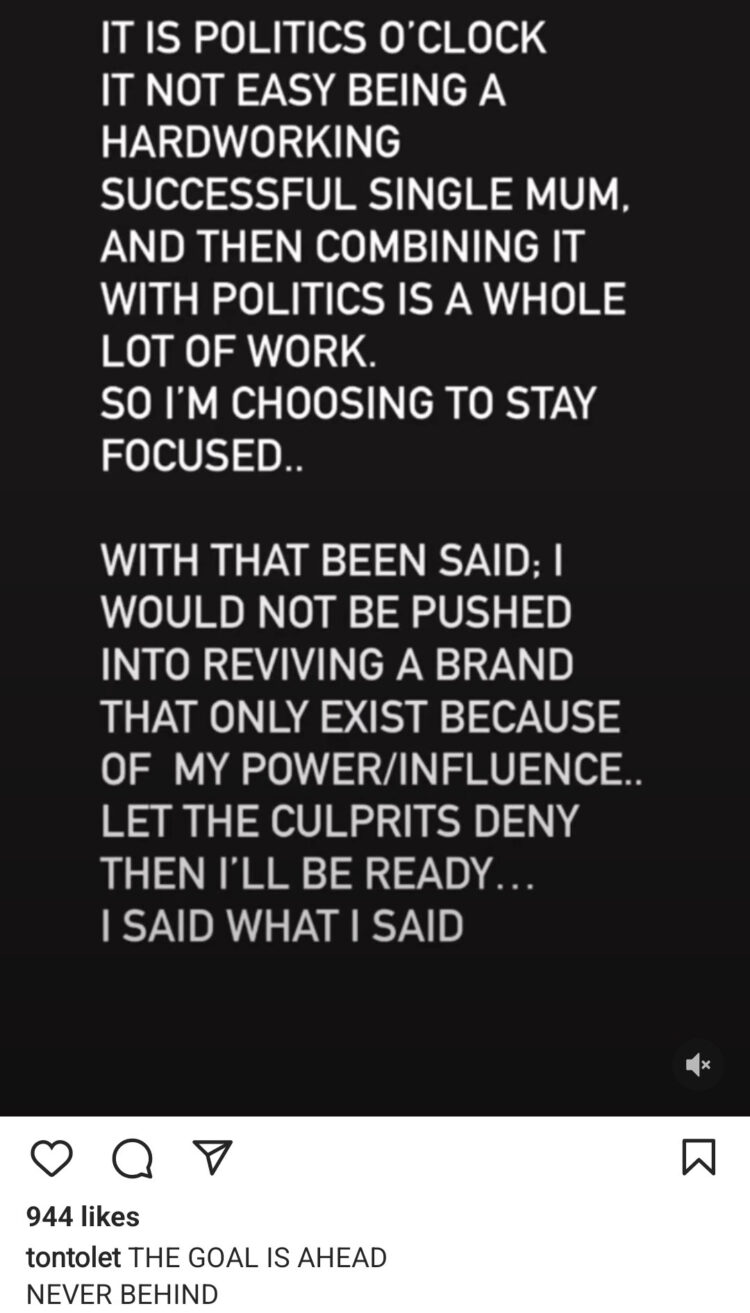This screenshot has height=1313, width=750.
Task: Open the tontolet profile from the caption
Action: click(x=74, y=1257)
